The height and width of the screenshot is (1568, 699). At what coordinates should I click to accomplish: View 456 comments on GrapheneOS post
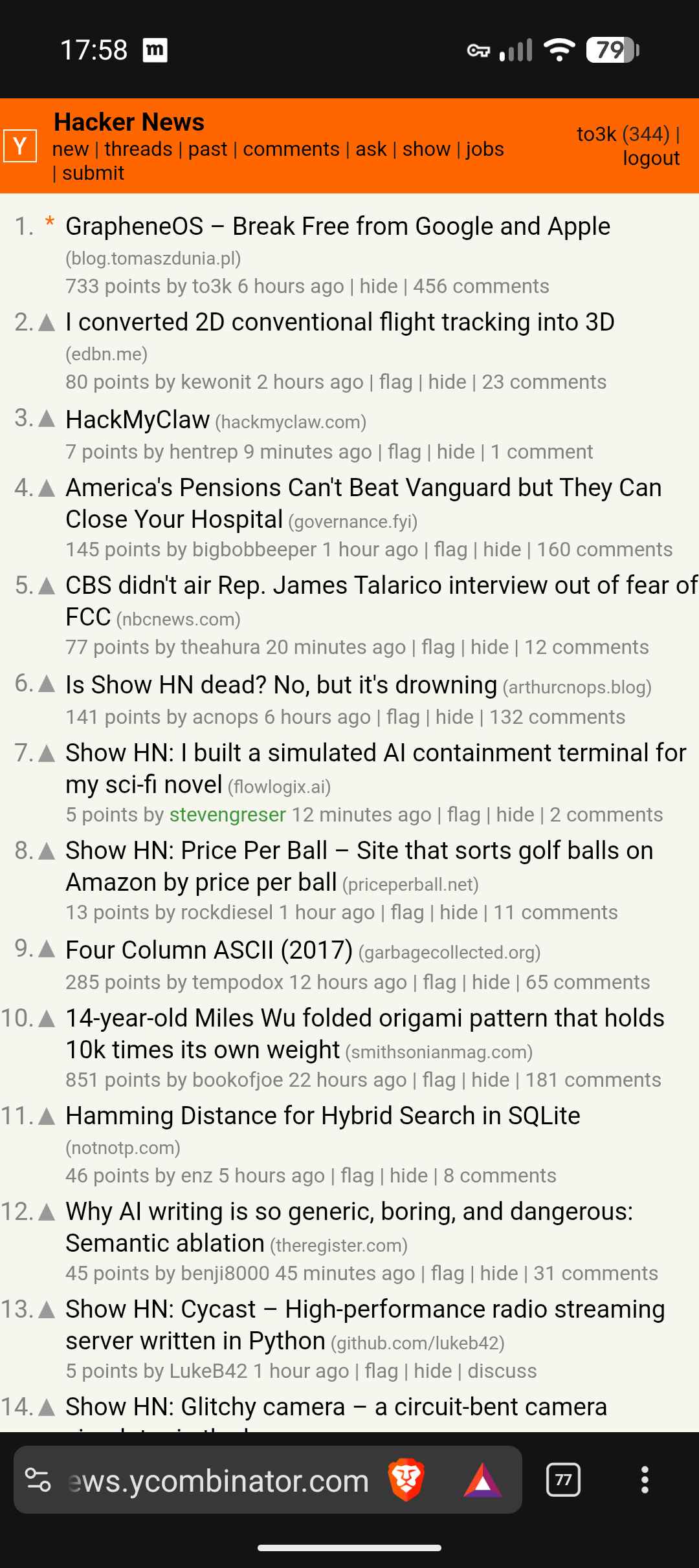(481, 287)
